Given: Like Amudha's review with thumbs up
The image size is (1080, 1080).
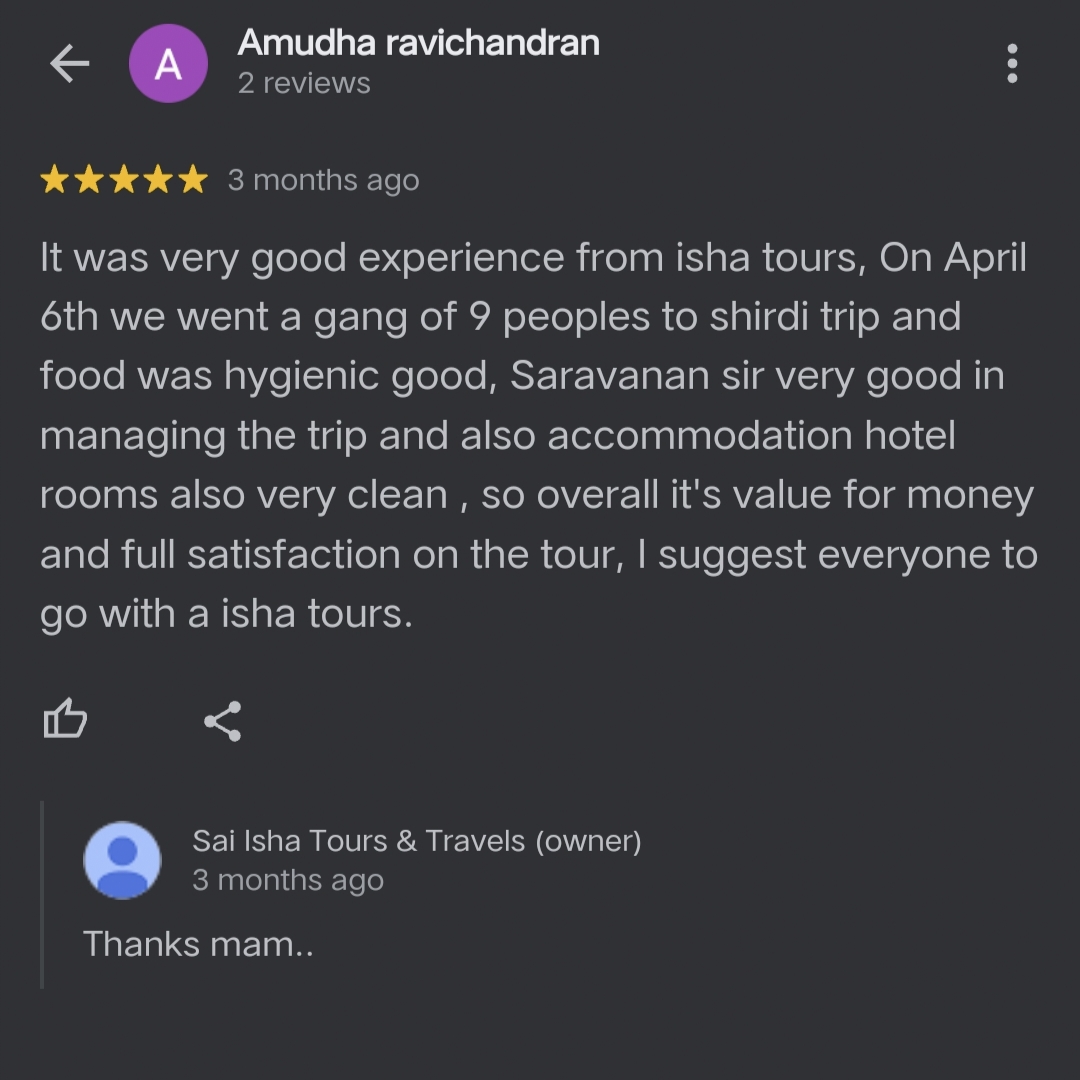Looking at the screenshot, I should pos(66,720).
